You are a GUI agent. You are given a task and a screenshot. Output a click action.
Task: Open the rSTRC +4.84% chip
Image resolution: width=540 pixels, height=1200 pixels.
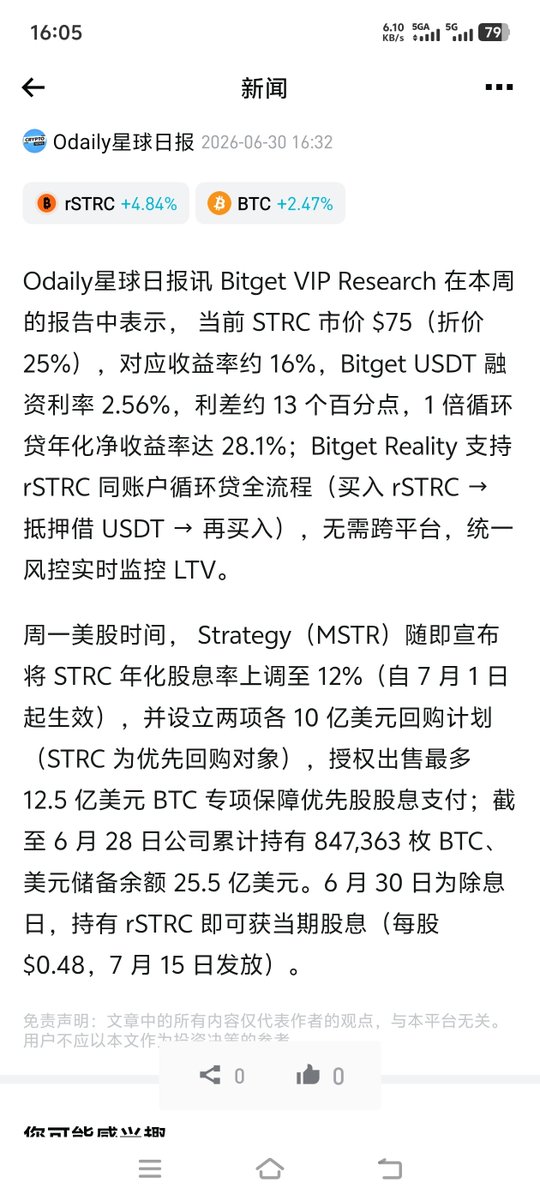106,203
